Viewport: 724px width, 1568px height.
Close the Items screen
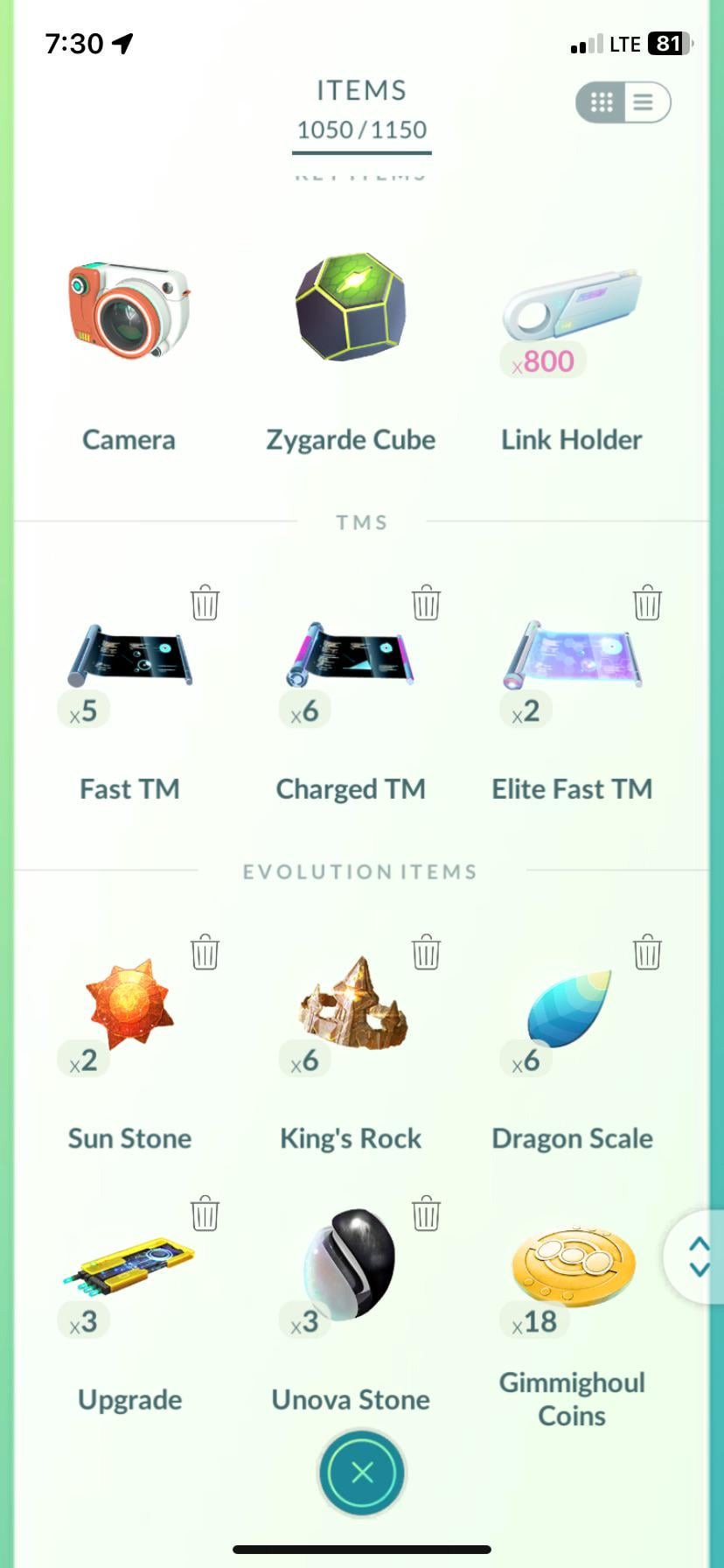click(x=362, y=1473)
